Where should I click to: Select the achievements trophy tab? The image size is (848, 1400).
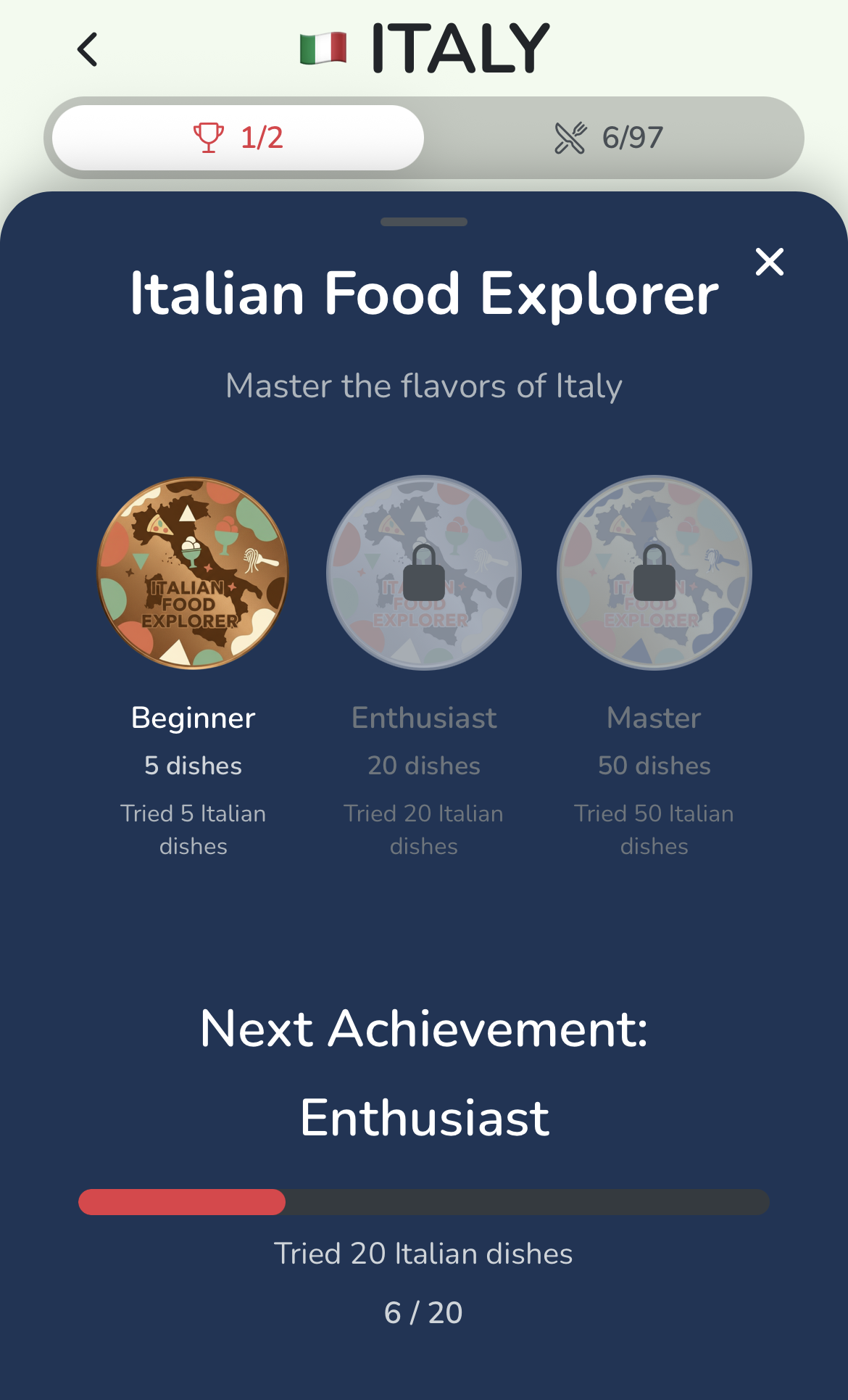coord(238,138)
